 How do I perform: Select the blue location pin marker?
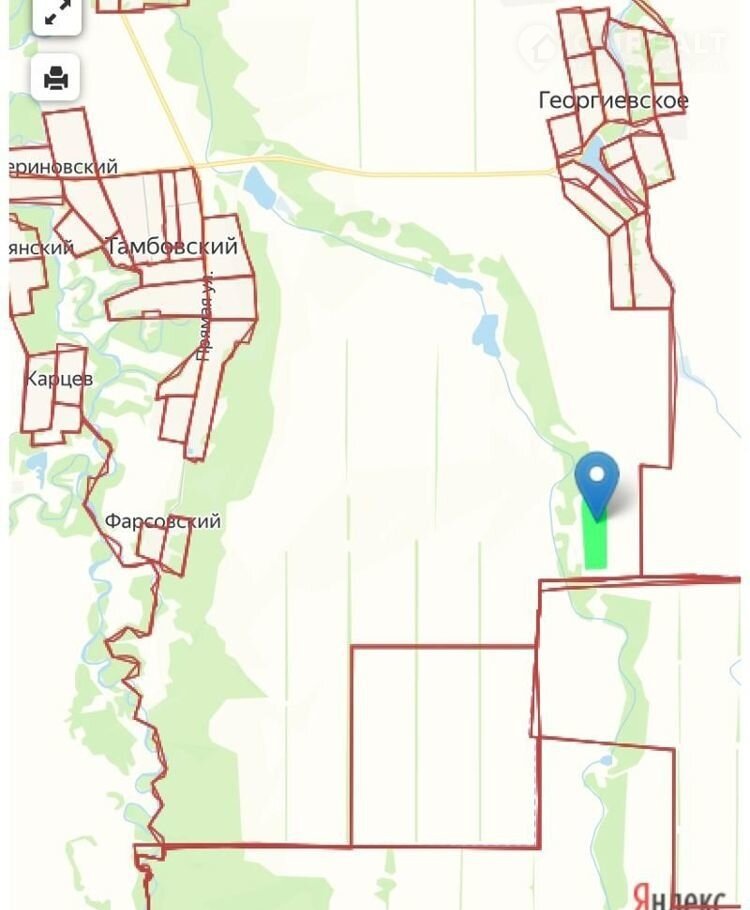pos(597,482)
